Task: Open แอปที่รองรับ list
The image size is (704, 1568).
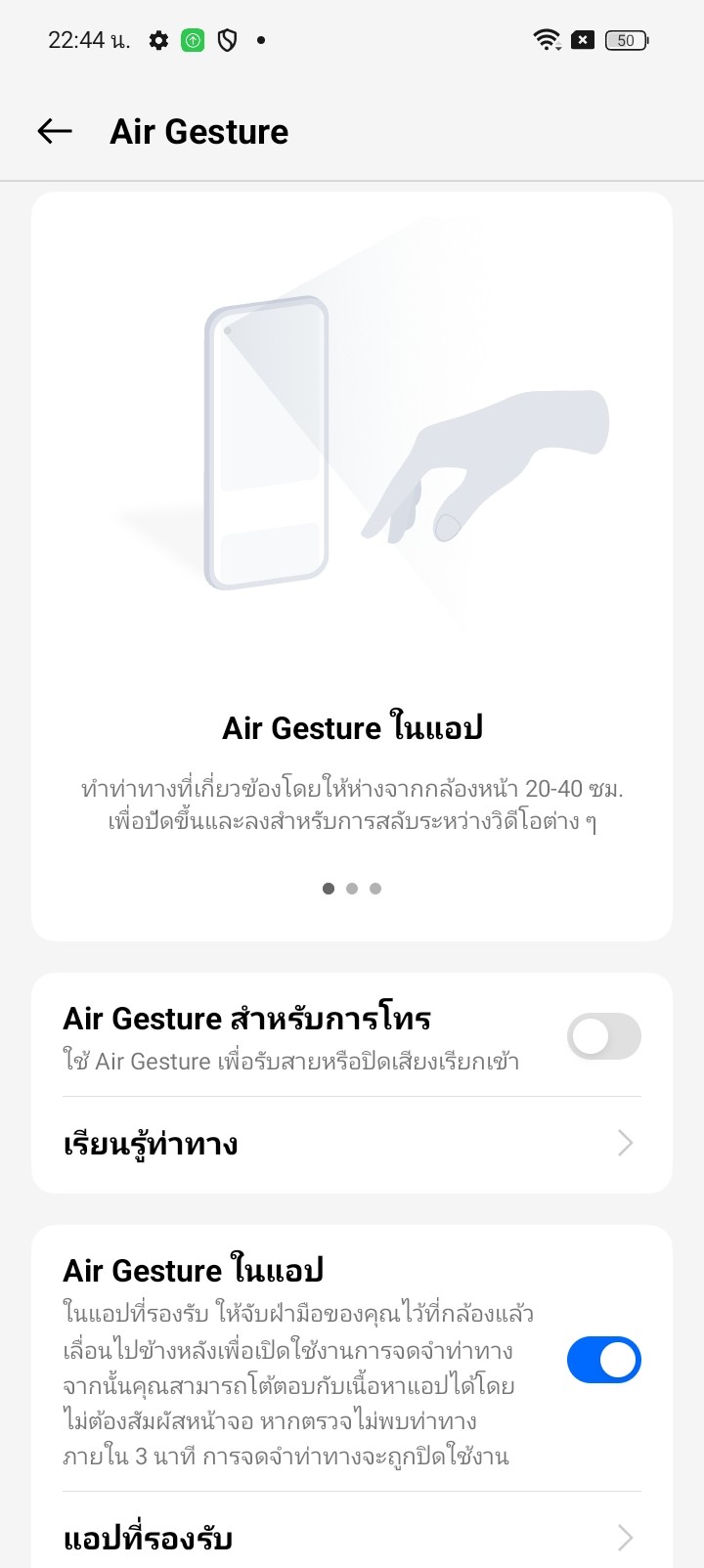Action: click(x=352, y=1538)
